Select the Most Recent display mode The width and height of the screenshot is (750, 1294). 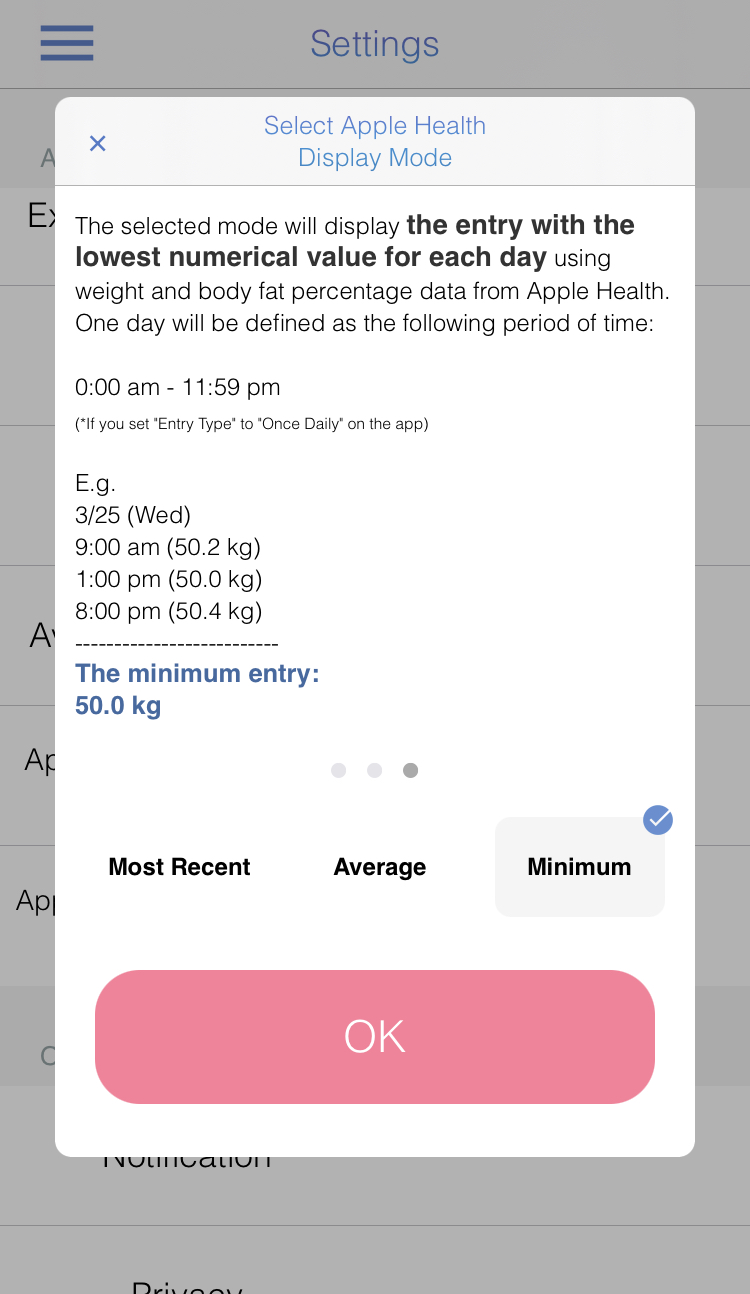pos(180,867)
